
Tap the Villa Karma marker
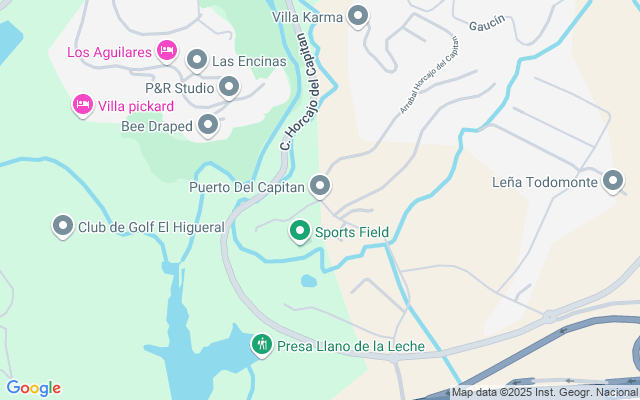[x=359, y=16]
